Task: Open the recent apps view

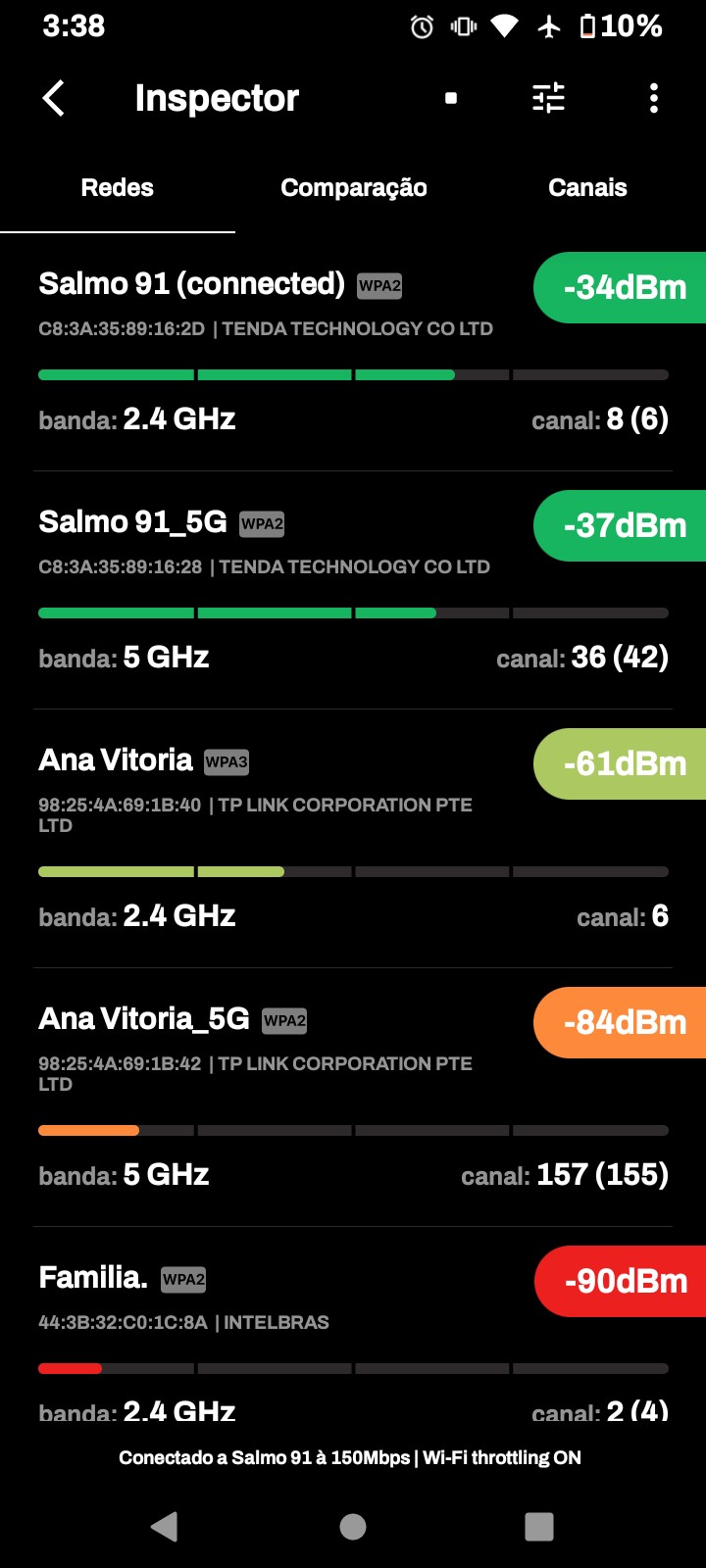Action: (539, 1526)
